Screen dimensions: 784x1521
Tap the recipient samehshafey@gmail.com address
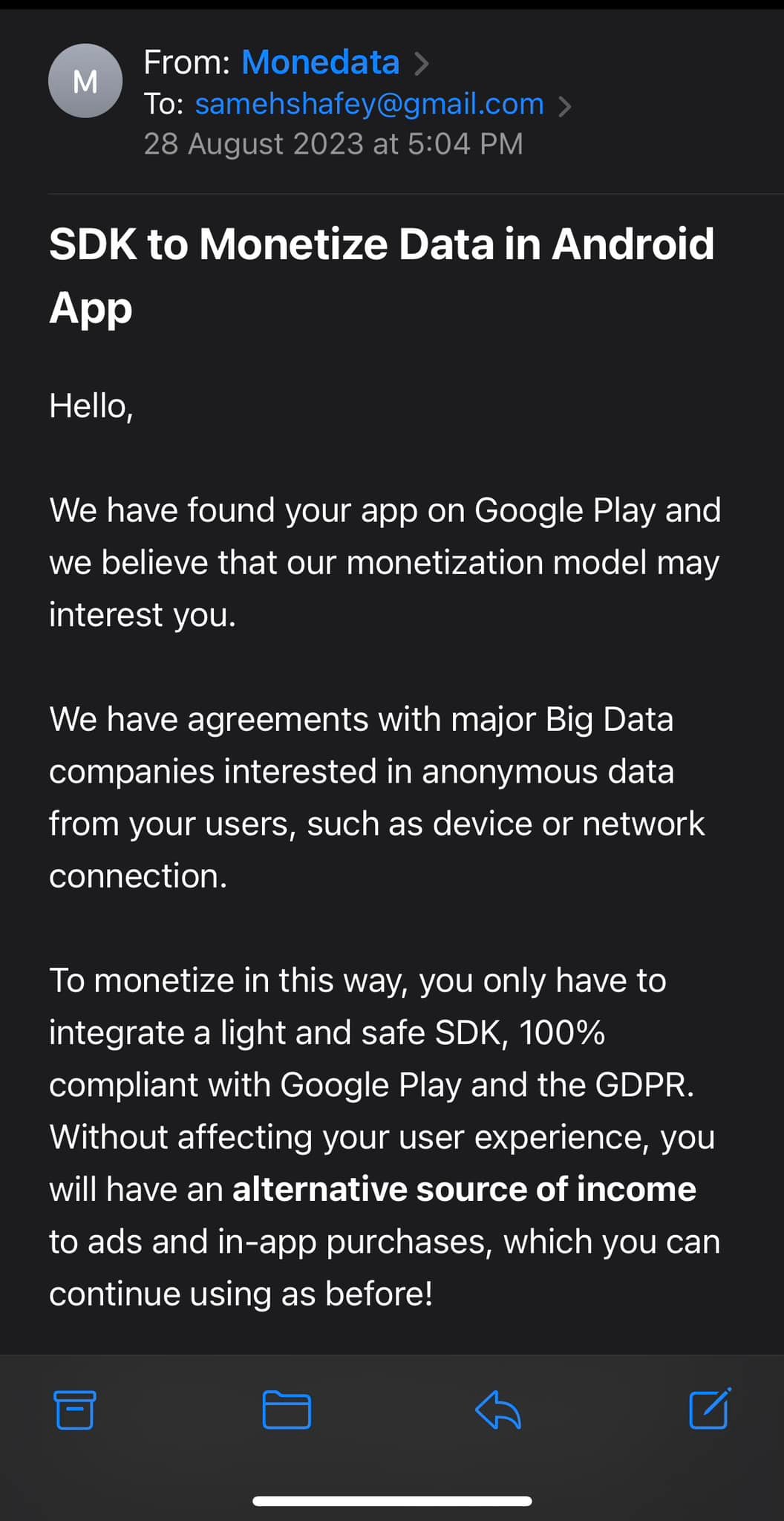coord(370,104)
